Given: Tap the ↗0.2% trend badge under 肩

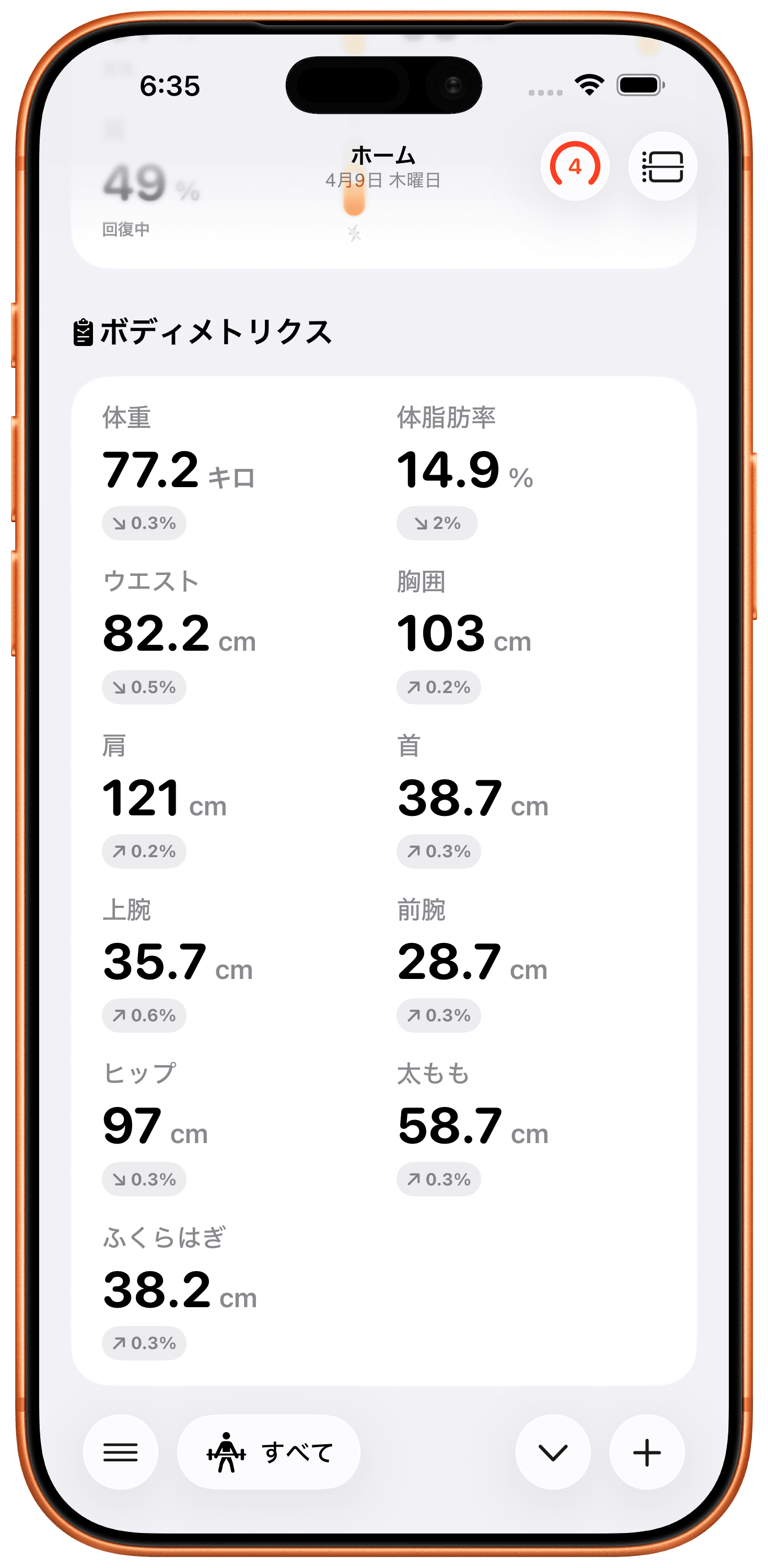Looking at the screenshot, I should [x=144, y=851].
